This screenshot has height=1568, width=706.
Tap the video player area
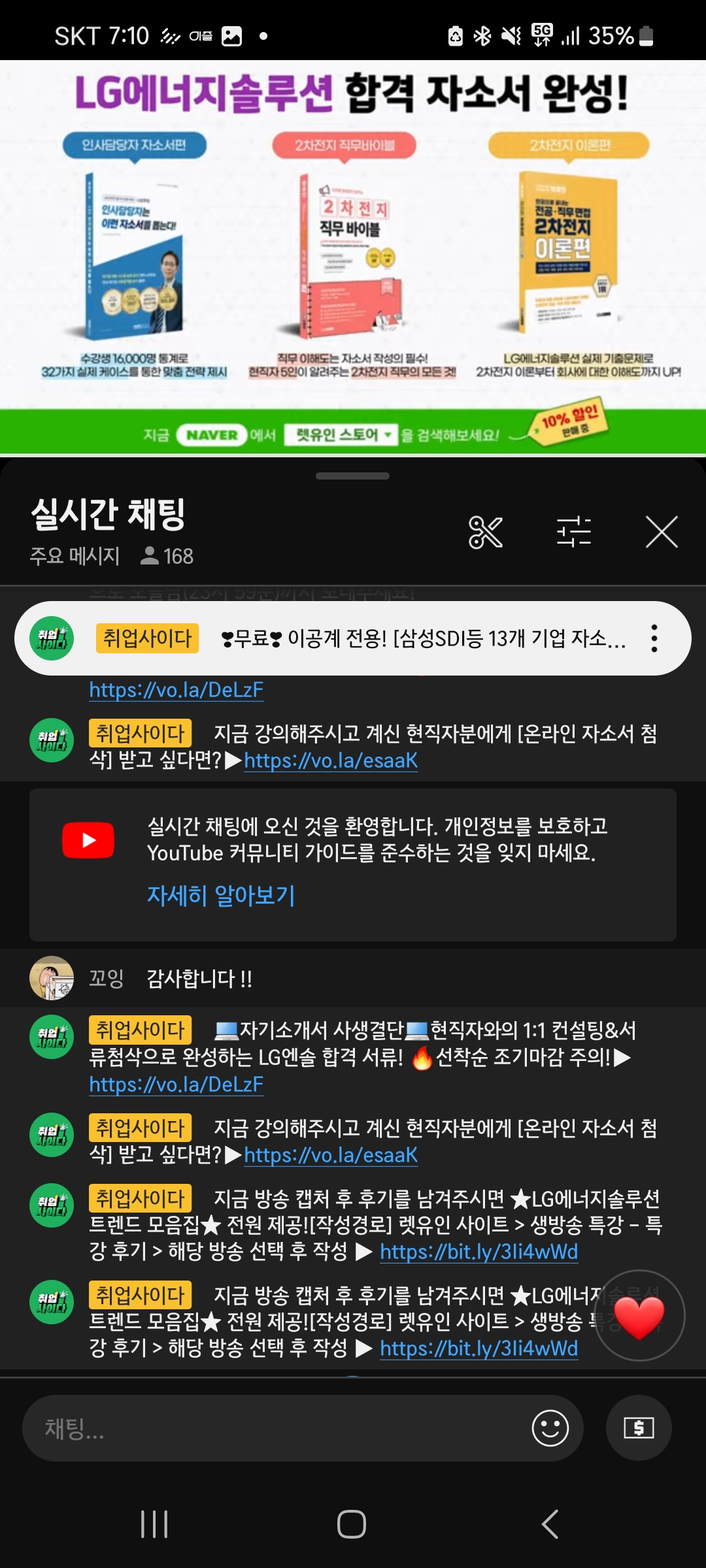(x=353, y=255)
